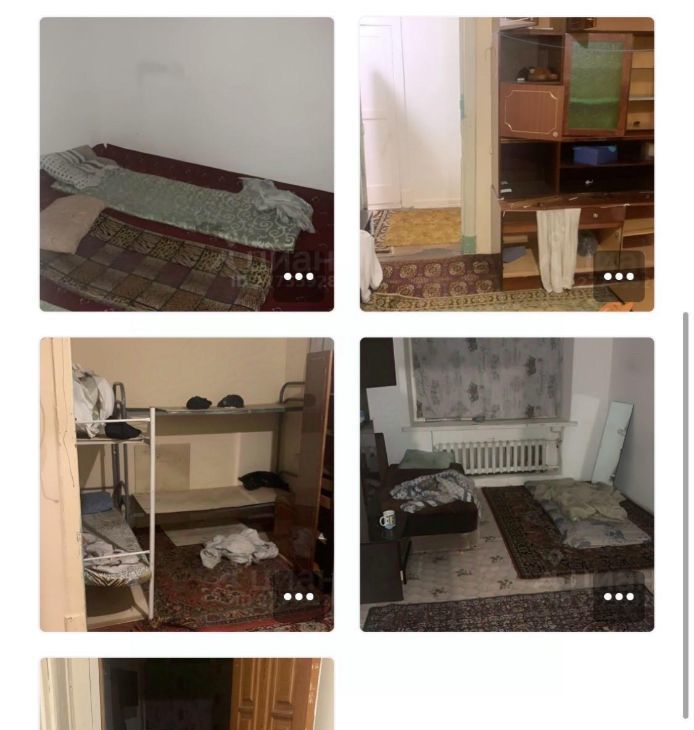
Task: Open more options on the radiator room photo
Action: click(x=618, y=597)
